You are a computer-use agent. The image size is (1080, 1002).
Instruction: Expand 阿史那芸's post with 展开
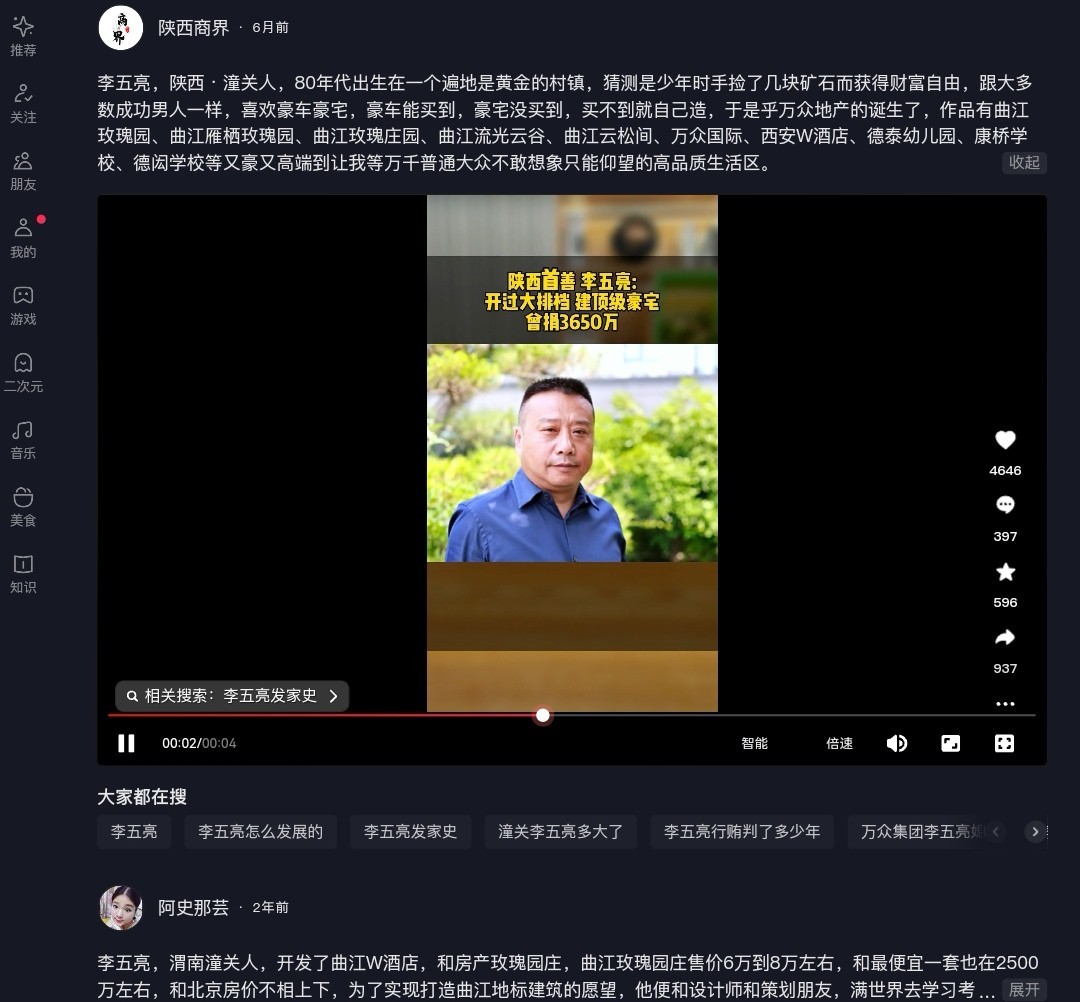click(x=1024, y=990)
